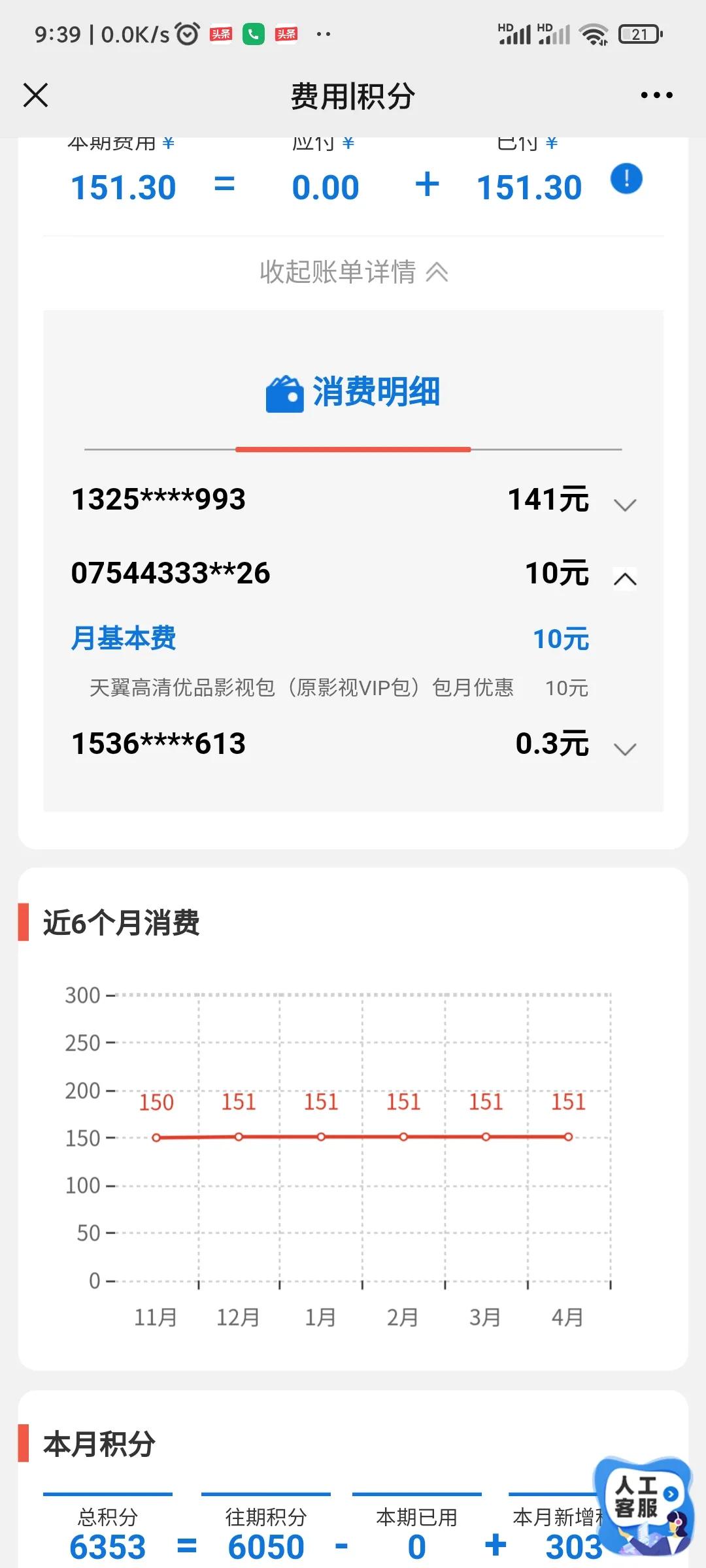Screen dimensions: 706x1568
Task: Click the blue 月基本费 label
Action: [x=124, y=639]
